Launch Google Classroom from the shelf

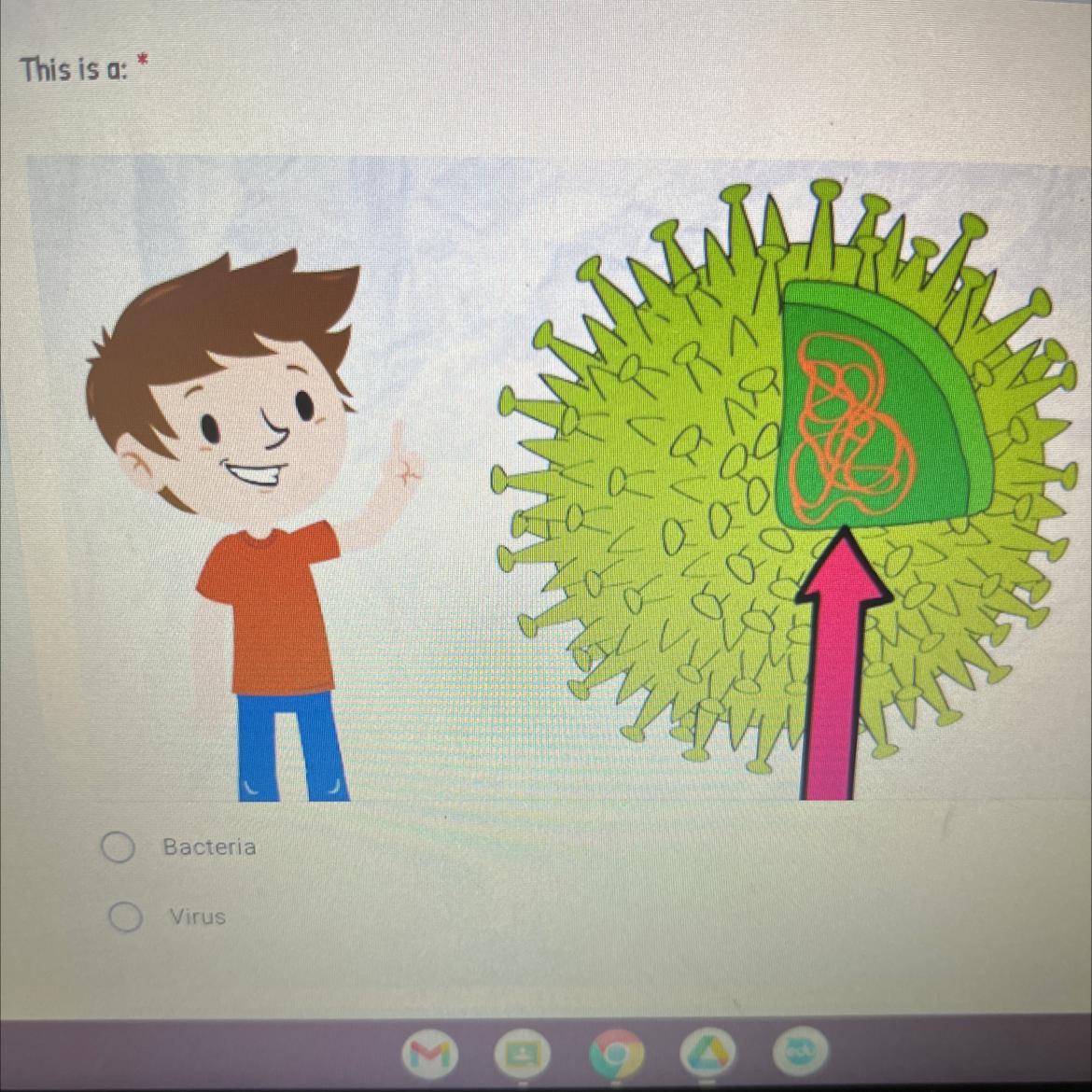(x=523, y=1055)
